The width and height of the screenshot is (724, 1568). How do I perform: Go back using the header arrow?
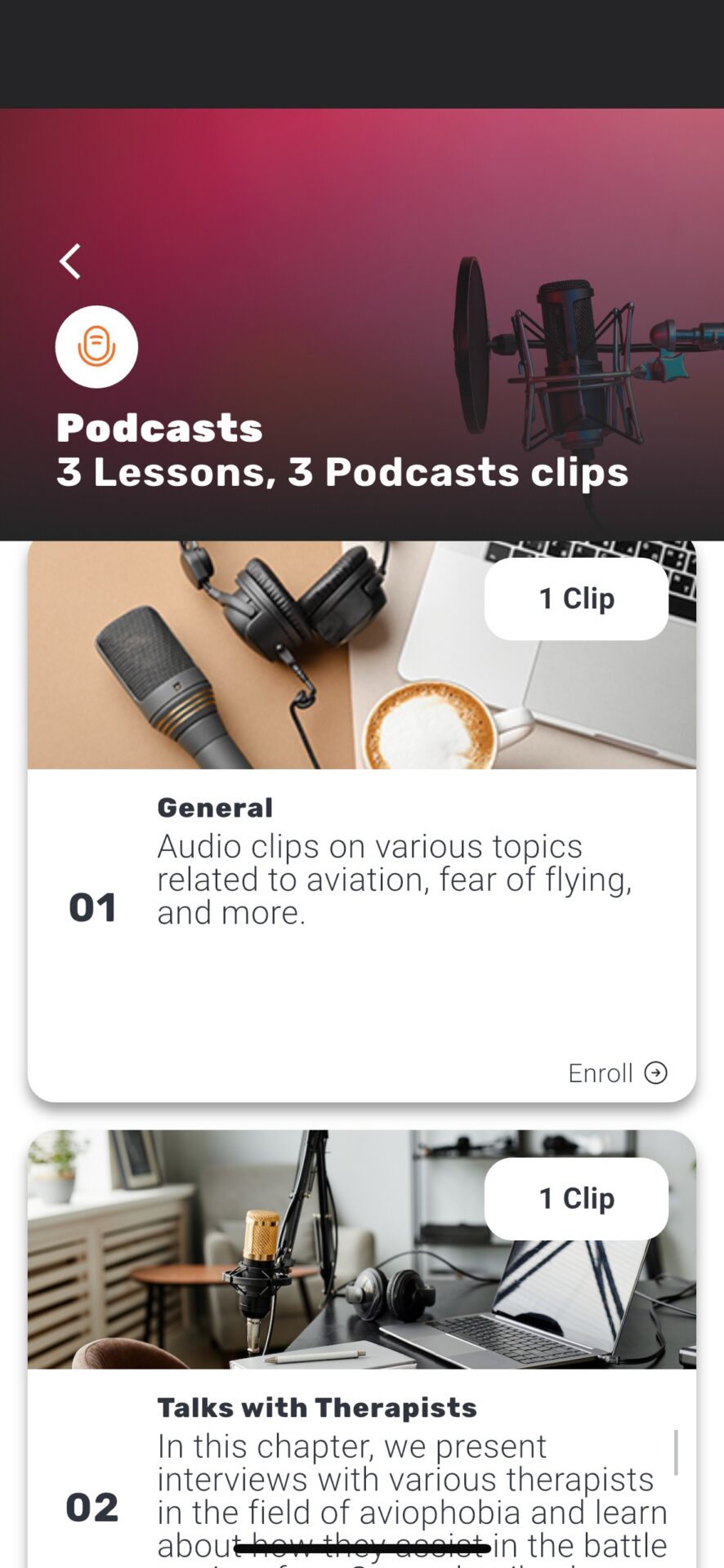tap(70, 261)
